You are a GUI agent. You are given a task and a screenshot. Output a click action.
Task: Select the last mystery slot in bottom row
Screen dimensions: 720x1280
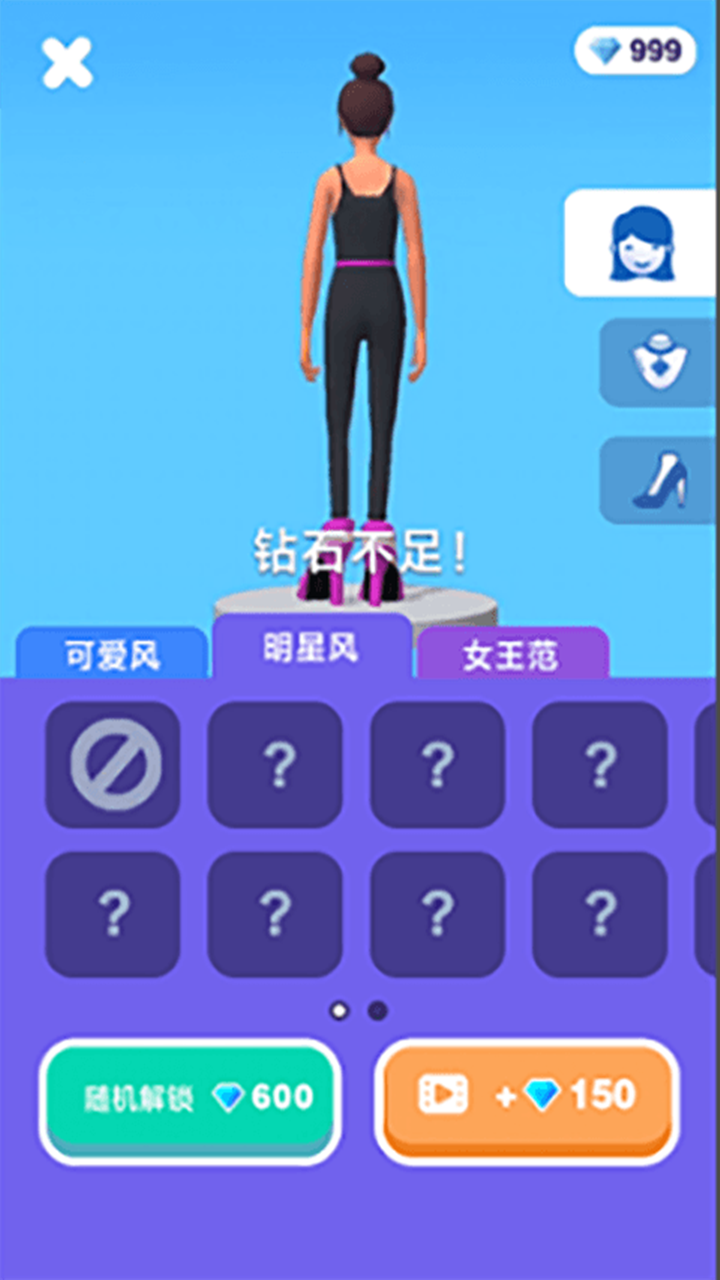[x=600, y=912]
